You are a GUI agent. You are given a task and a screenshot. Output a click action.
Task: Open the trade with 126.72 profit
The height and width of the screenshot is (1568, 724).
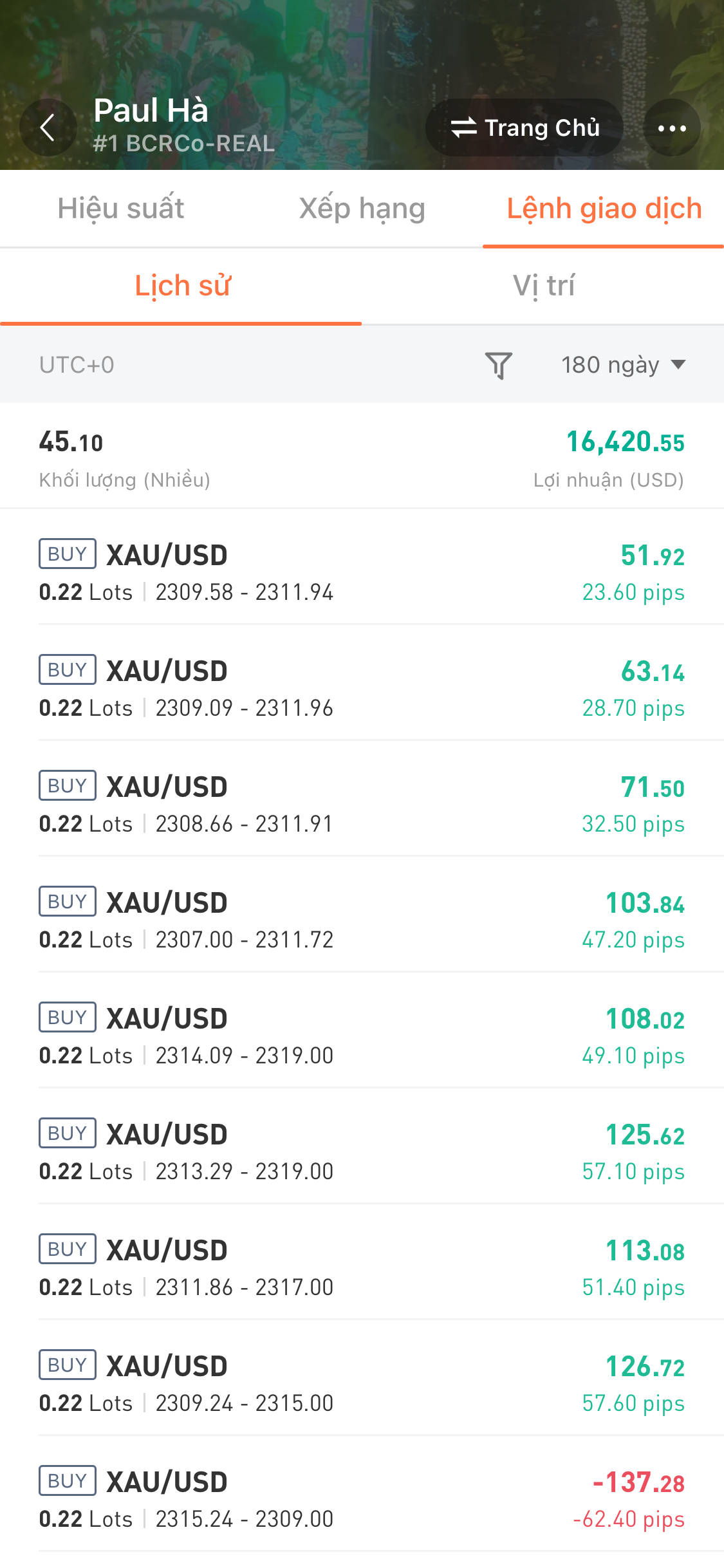(x=362, y=1384)
